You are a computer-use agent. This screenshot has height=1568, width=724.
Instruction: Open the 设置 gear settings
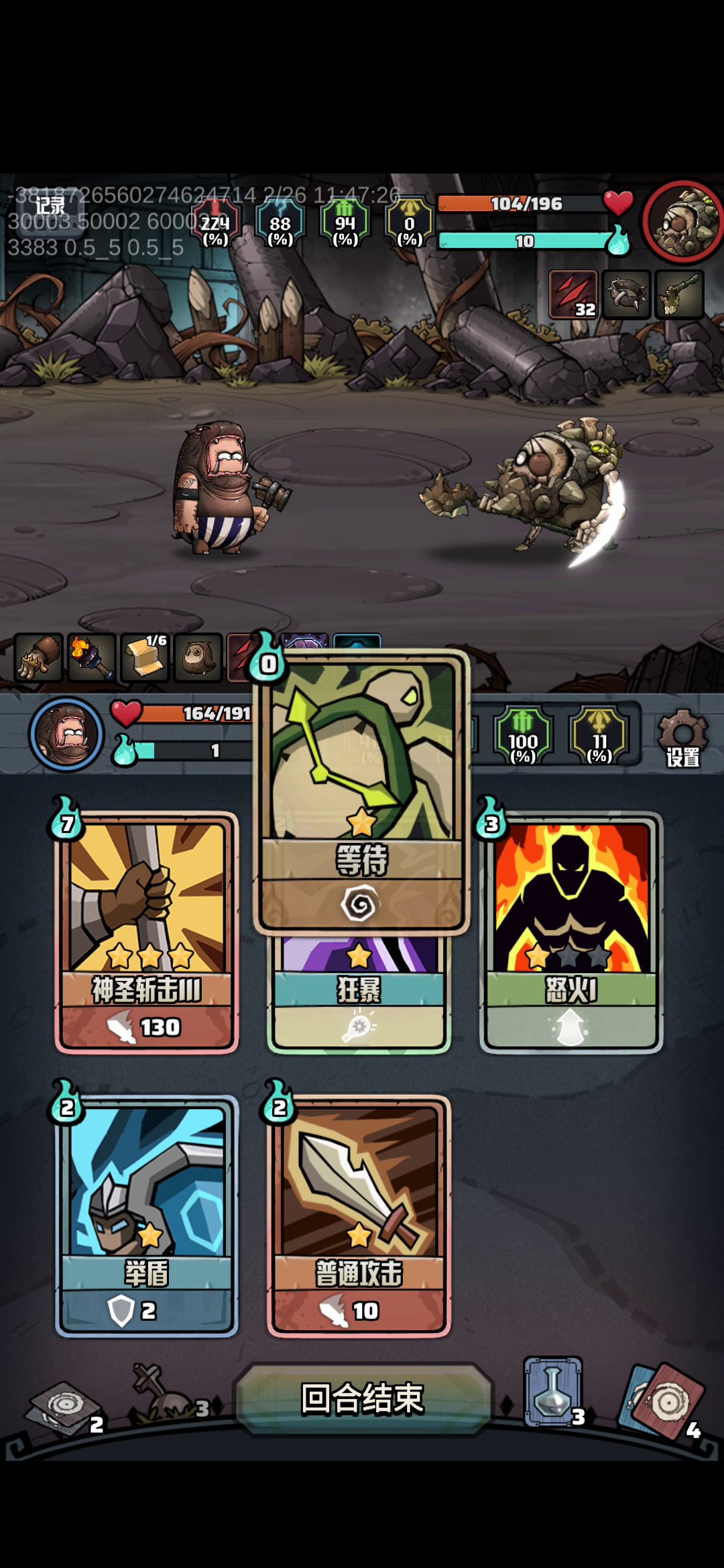click(682, 738)
